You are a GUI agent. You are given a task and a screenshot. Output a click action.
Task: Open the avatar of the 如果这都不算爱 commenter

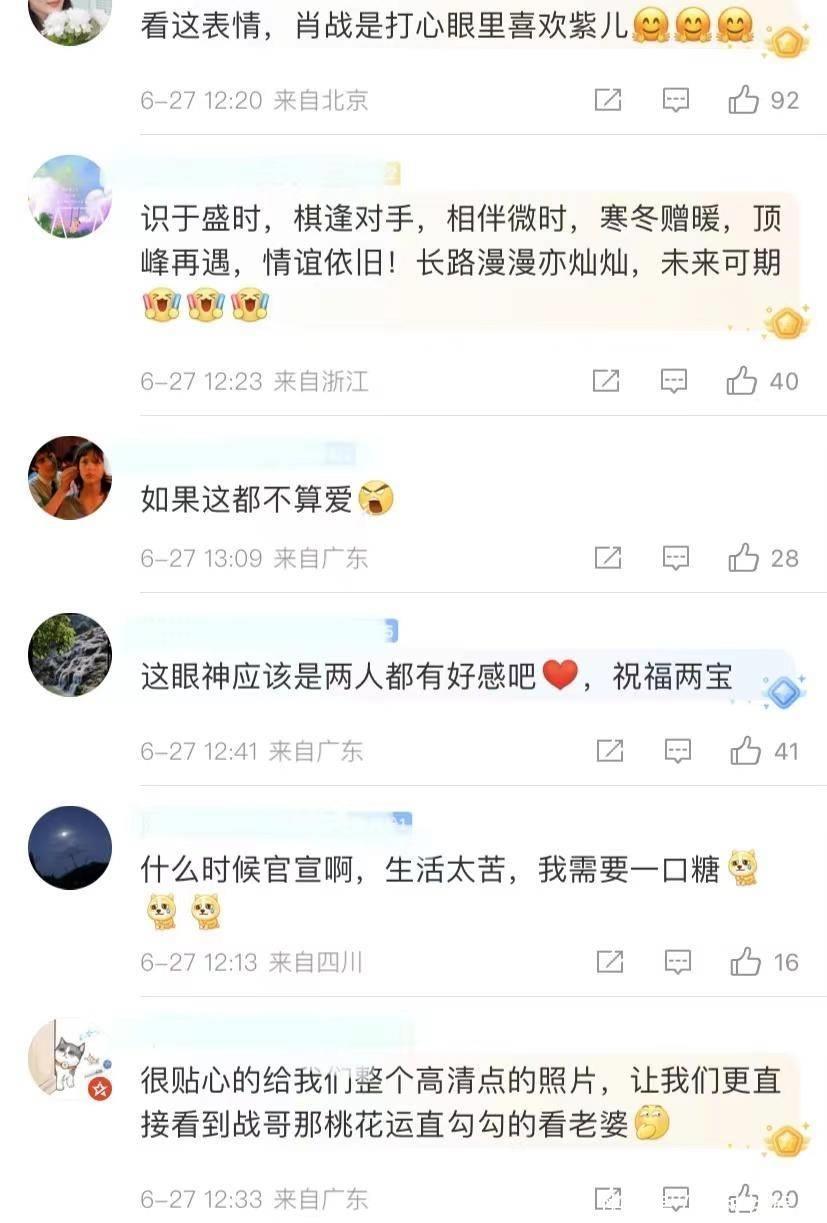[70, 478]
